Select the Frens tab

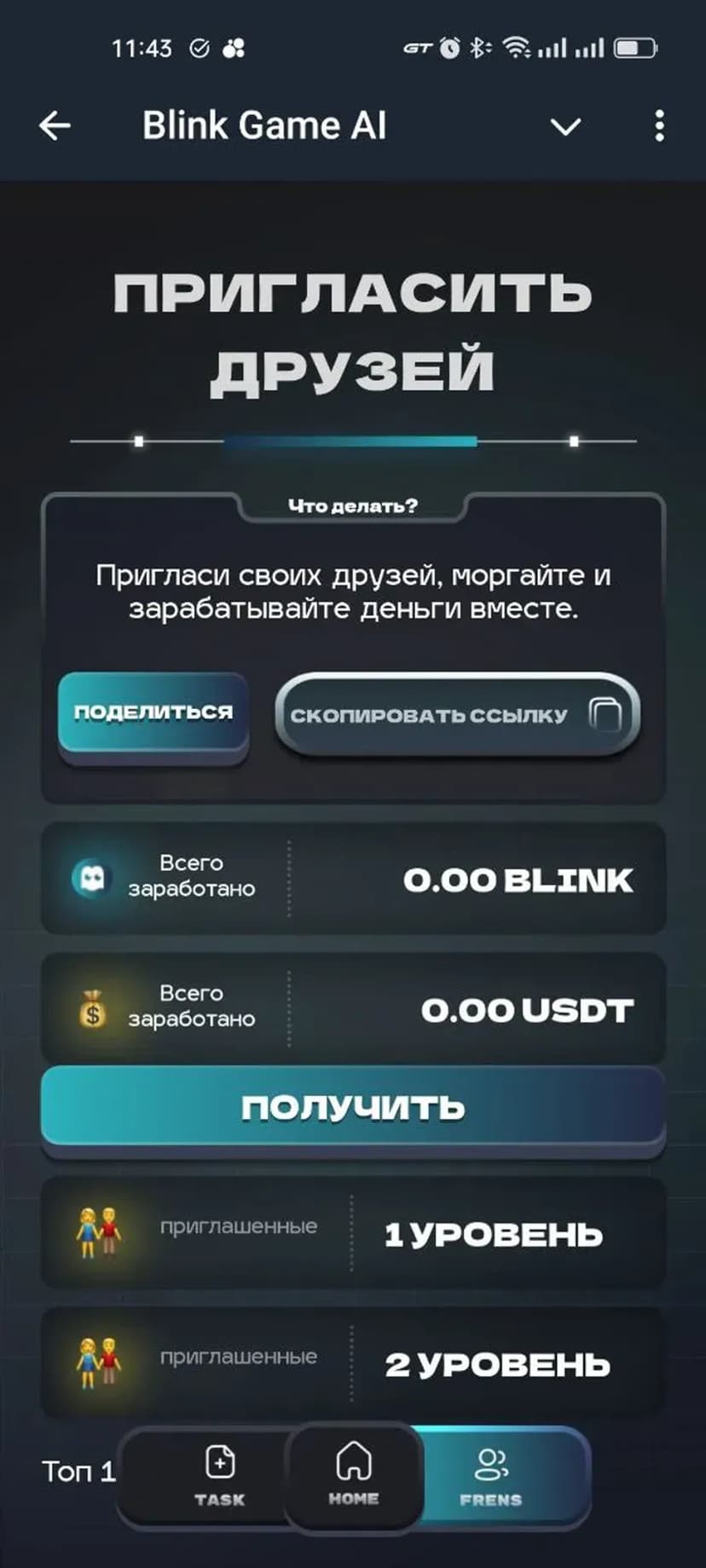click(x=491, y=1476)
